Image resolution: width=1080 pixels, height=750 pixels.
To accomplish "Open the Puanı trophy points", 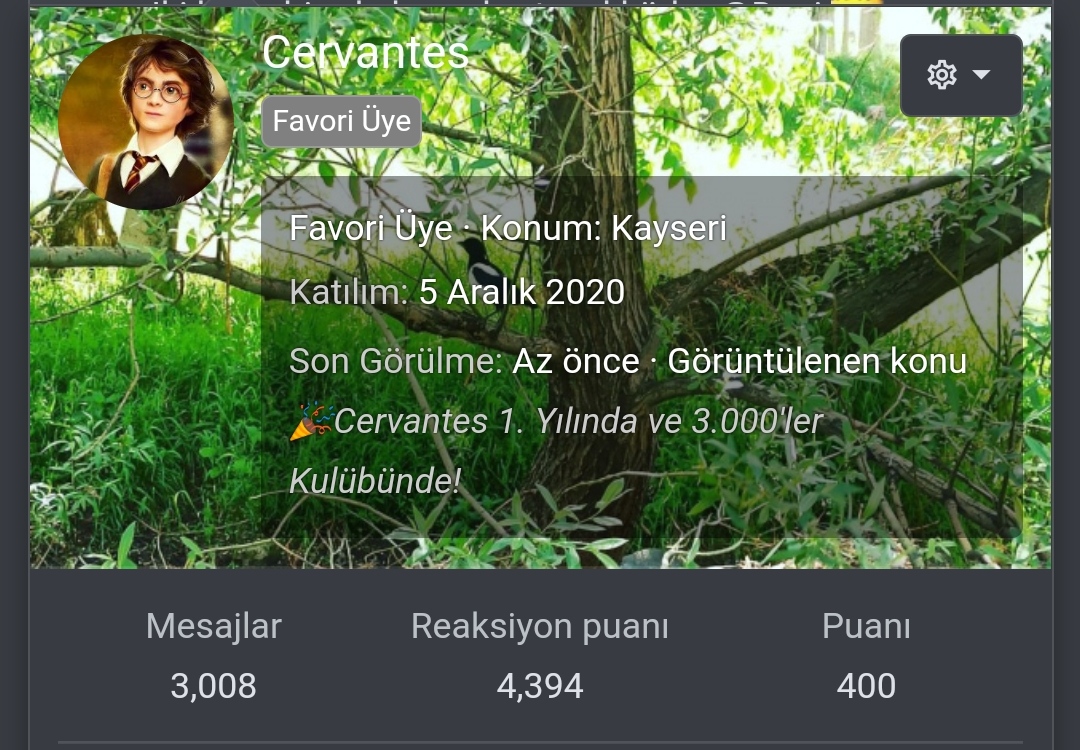I will 866,686.
